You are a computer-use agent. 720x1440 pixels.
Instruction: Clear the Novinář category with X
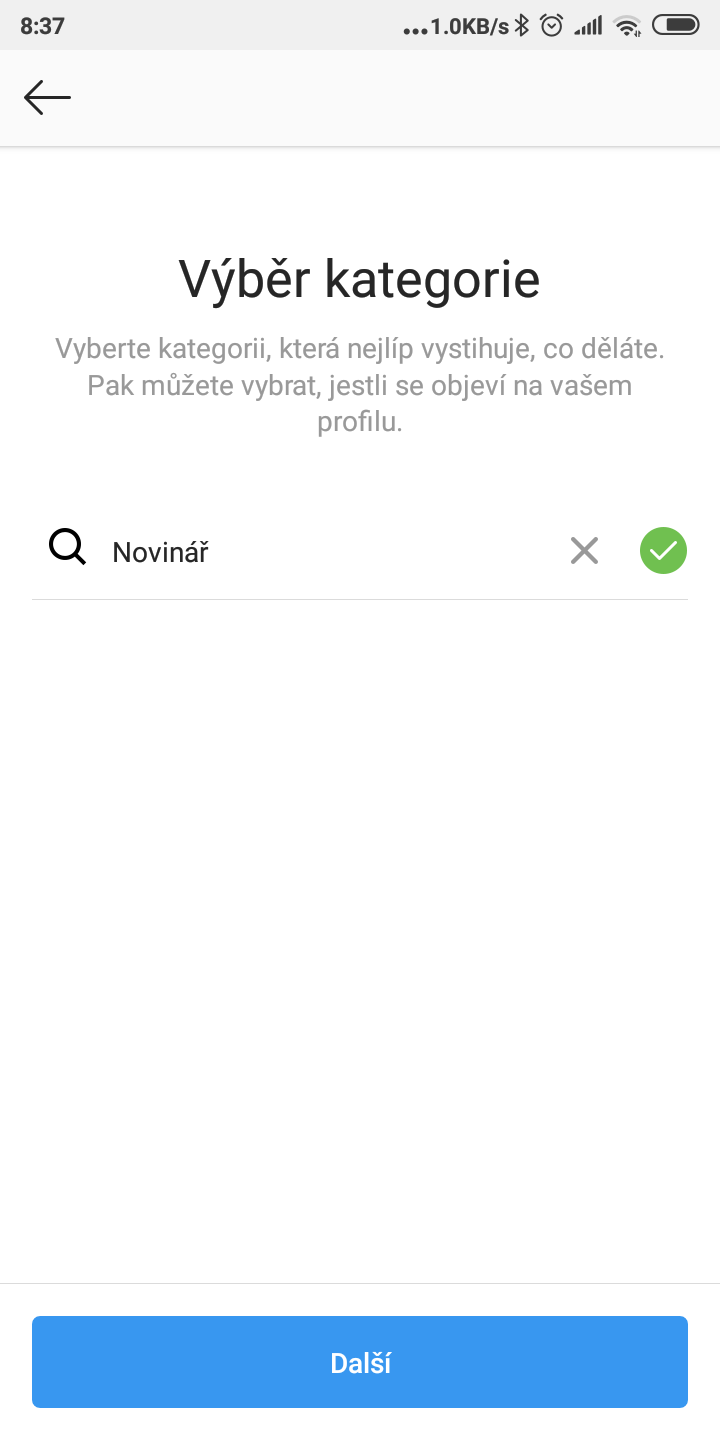(584, 551)
